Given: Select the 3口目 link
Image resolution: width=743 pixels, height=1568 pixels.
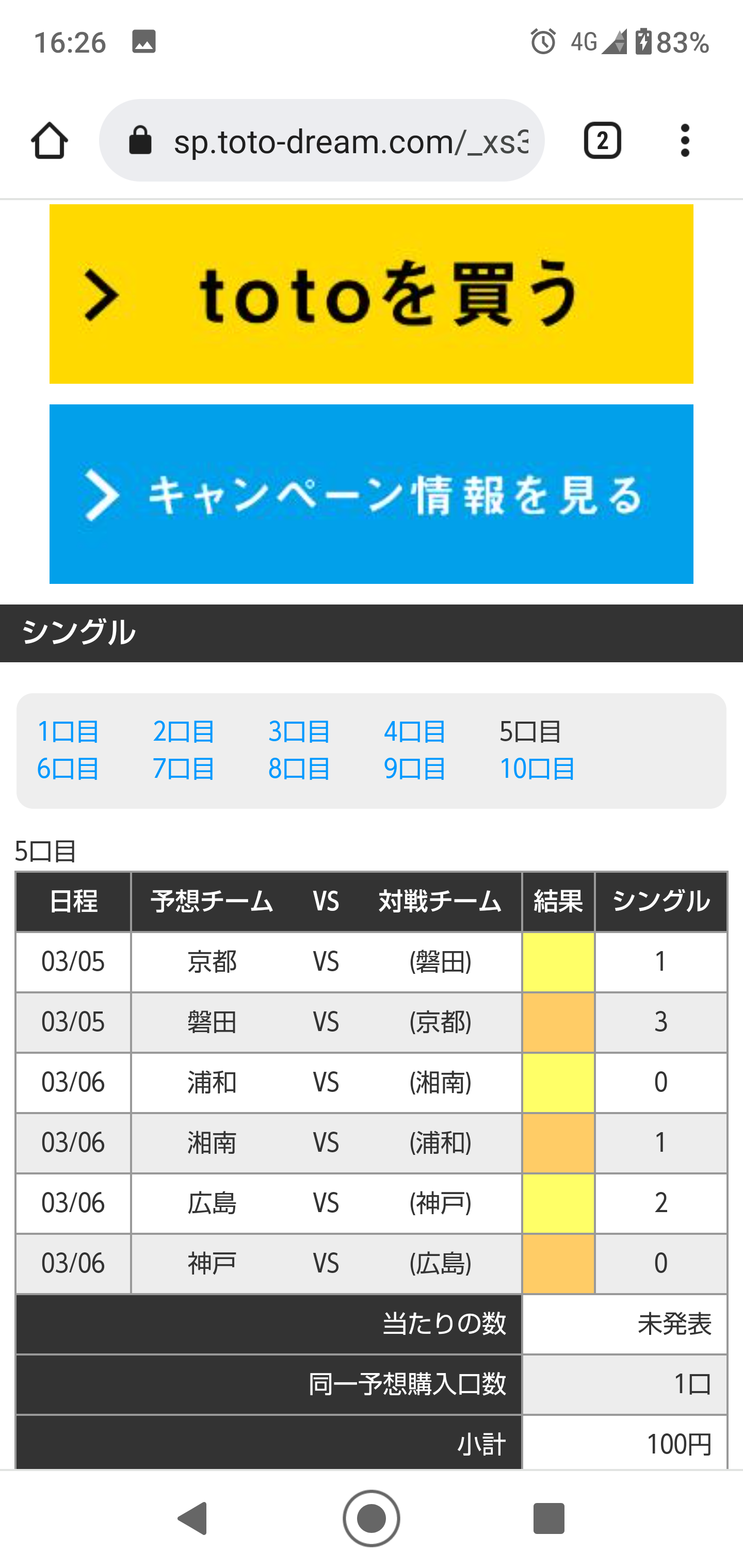Looking at the screenshot, I should click(x=299, y=731).
